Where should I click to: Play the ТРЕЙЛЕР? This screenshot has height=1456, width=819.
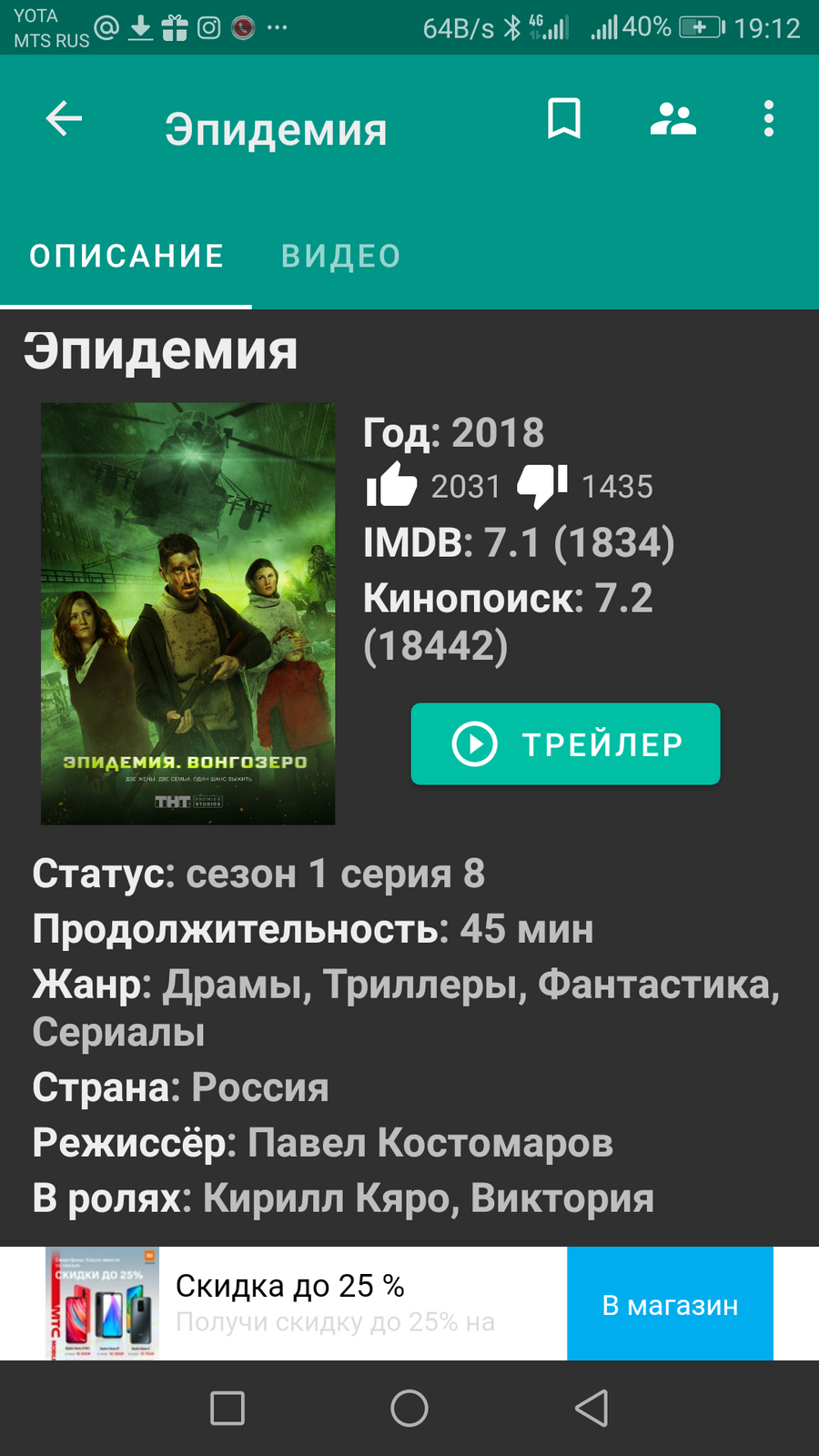click(x=565, y=743)
